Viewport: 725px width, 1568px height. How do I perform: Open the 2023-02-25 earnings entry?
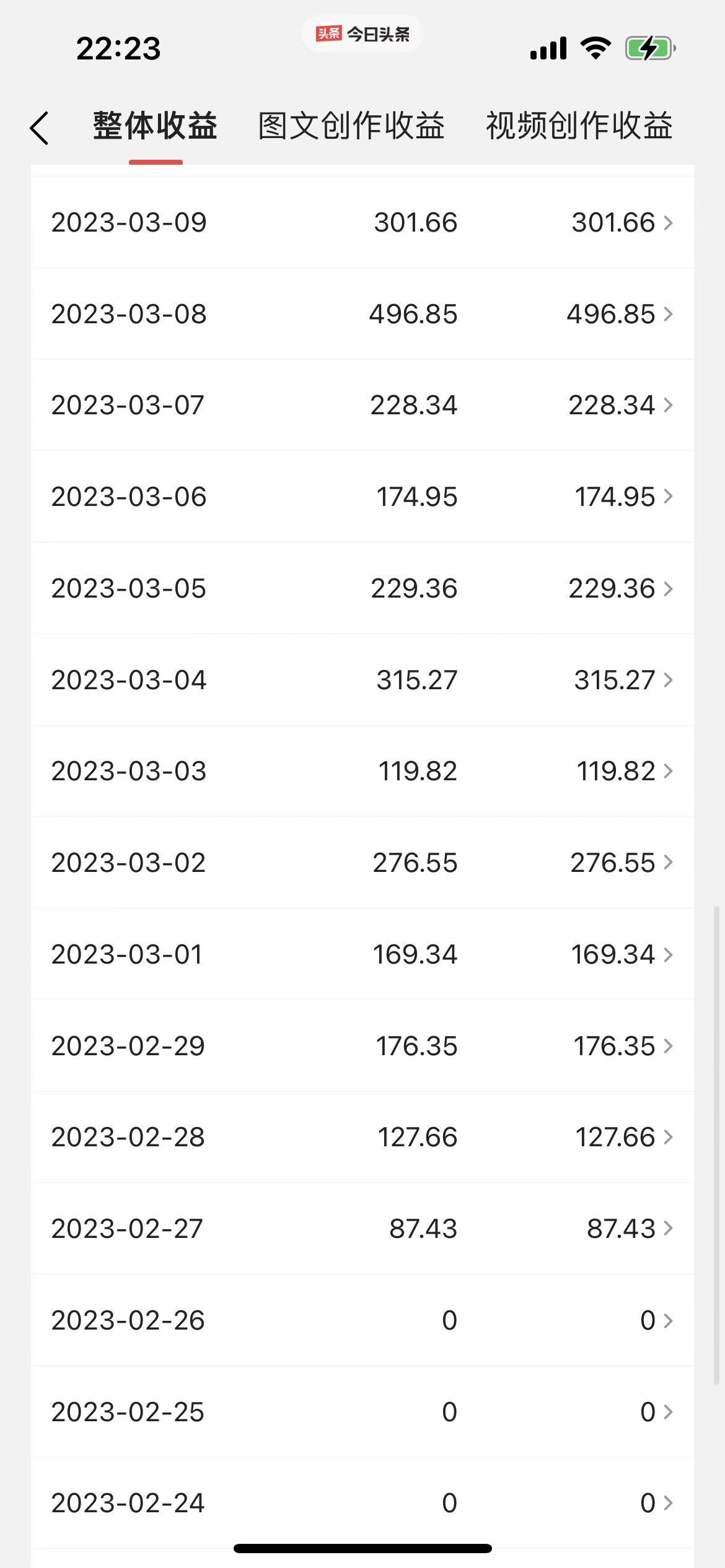362,1412
